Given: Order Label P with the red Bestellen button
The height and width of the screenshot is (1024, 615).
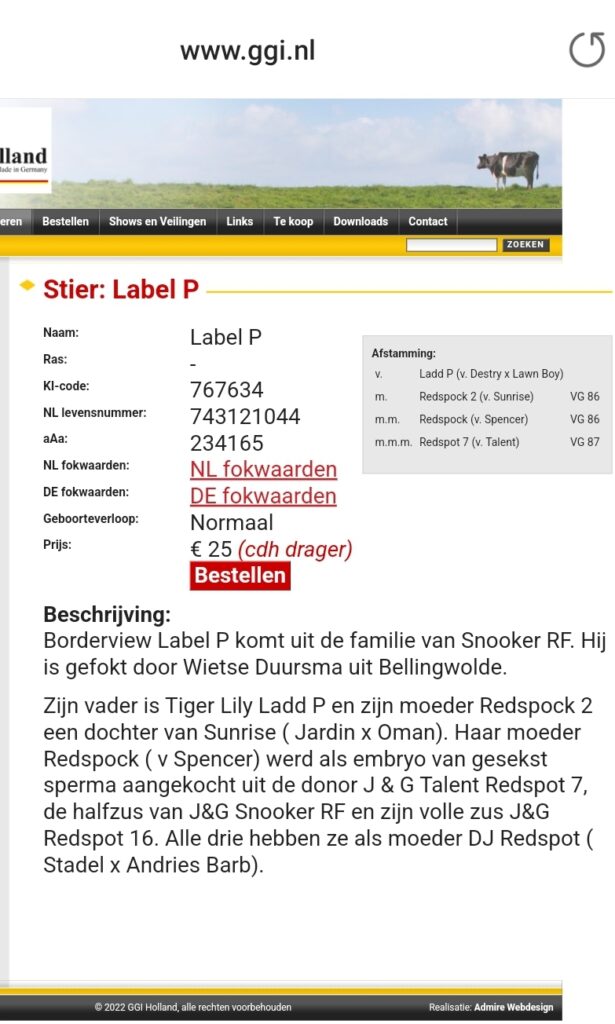Looking at the screenshot, I should 240,575.
